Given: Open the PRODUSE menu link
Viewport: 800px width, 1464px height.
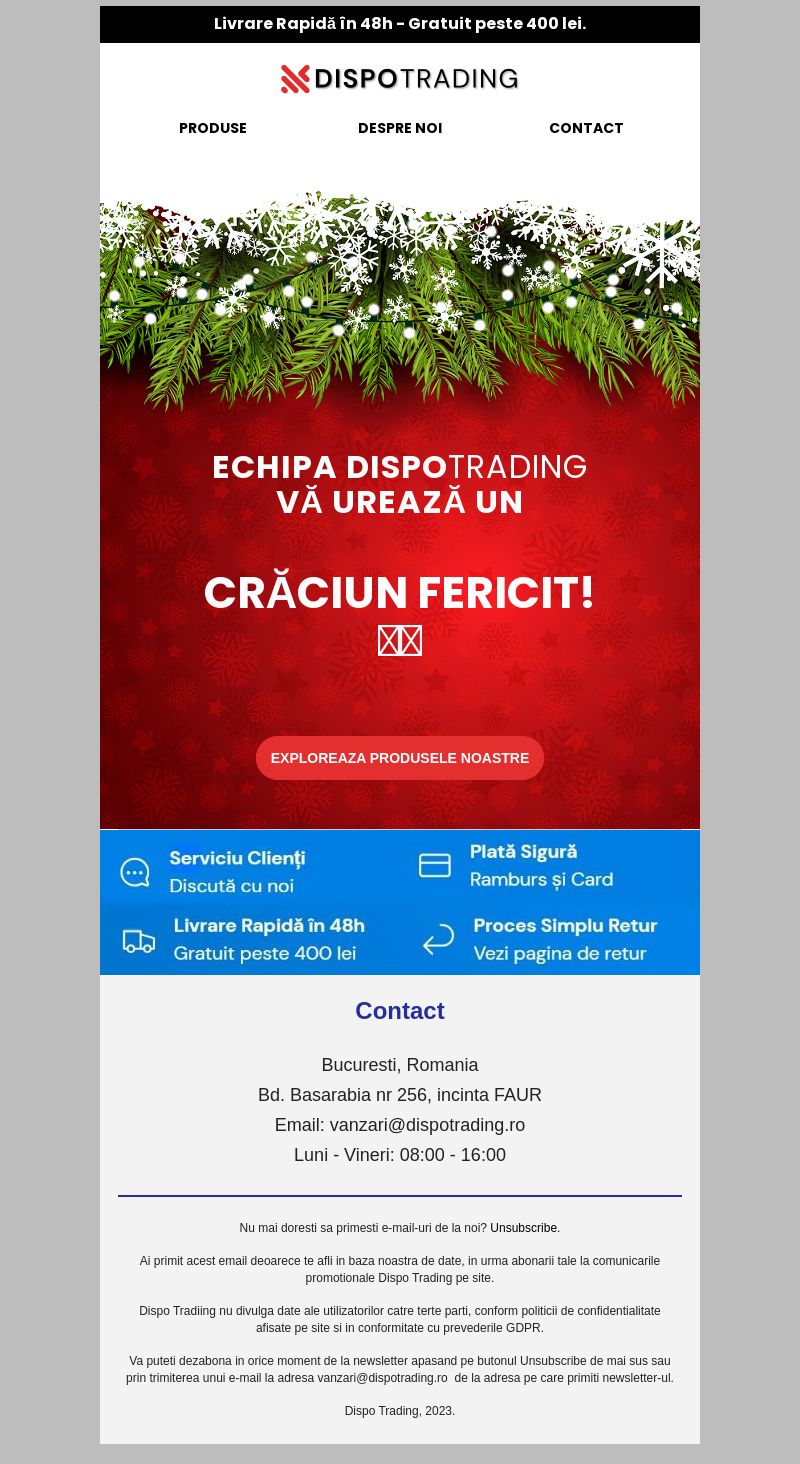Looking at the screenshot, I should click(213, 128).
